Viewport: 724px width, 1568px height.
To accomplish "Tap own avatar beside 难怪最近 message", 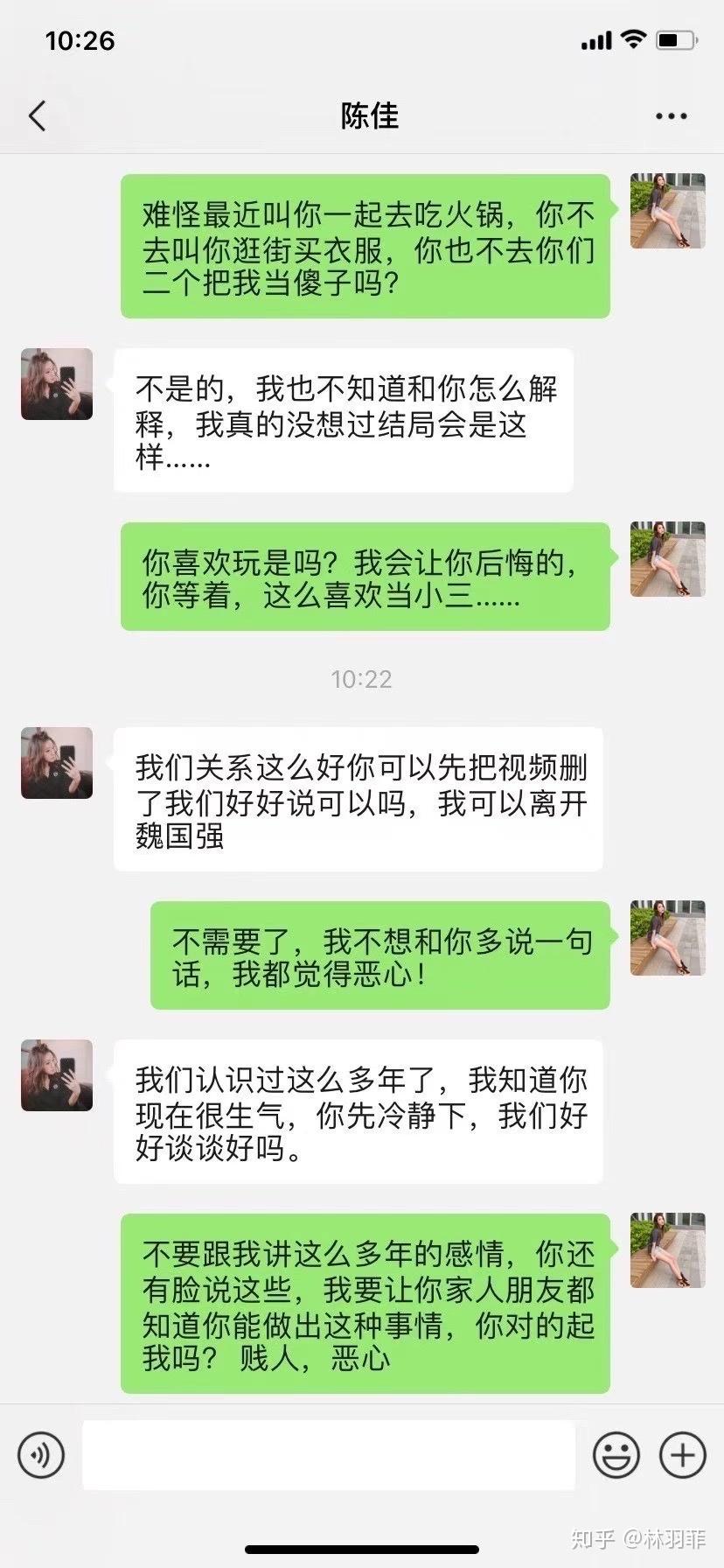I will click(x=667, y=211).
